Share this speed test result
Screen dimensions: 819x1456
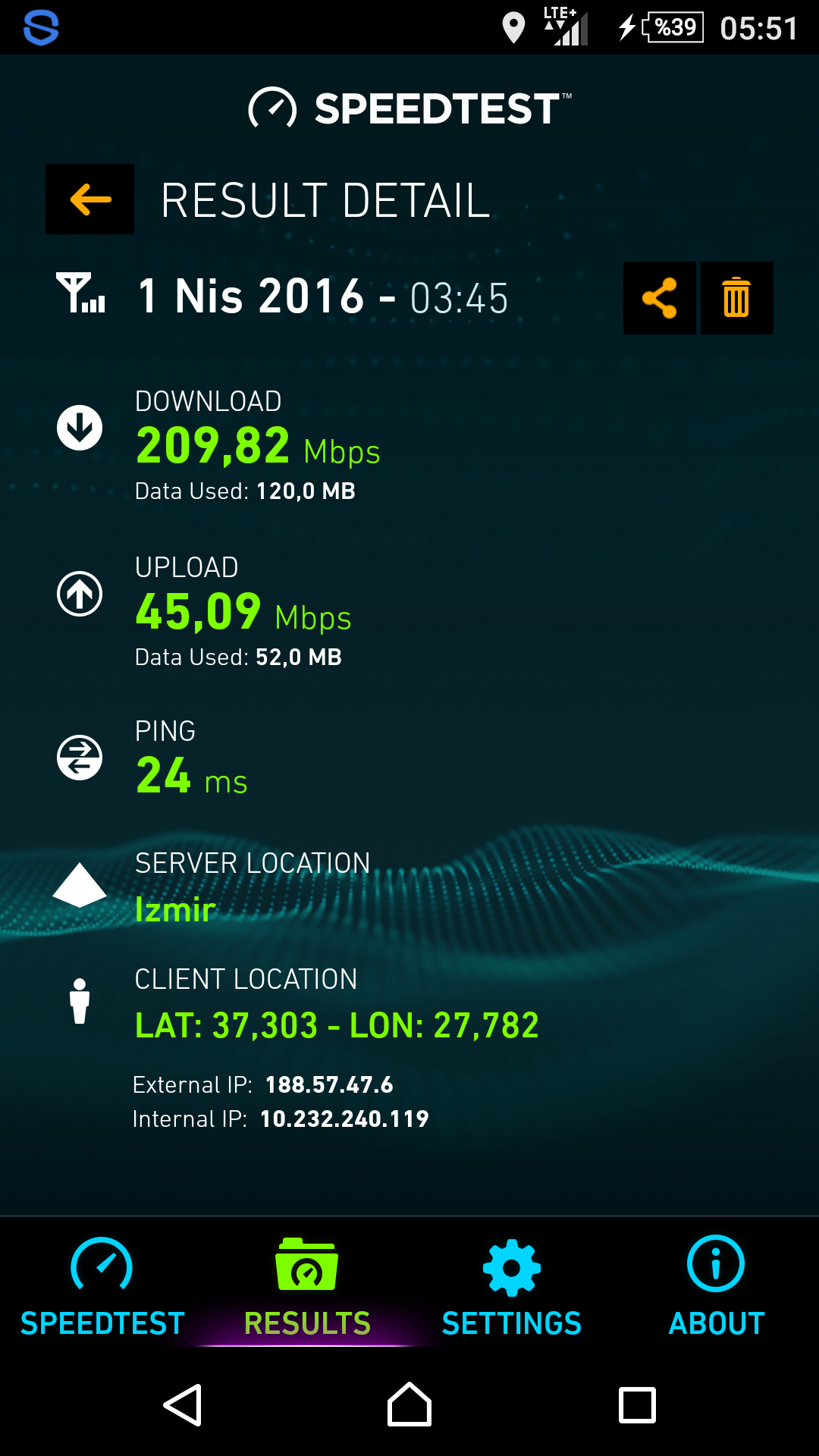point(659,298)
